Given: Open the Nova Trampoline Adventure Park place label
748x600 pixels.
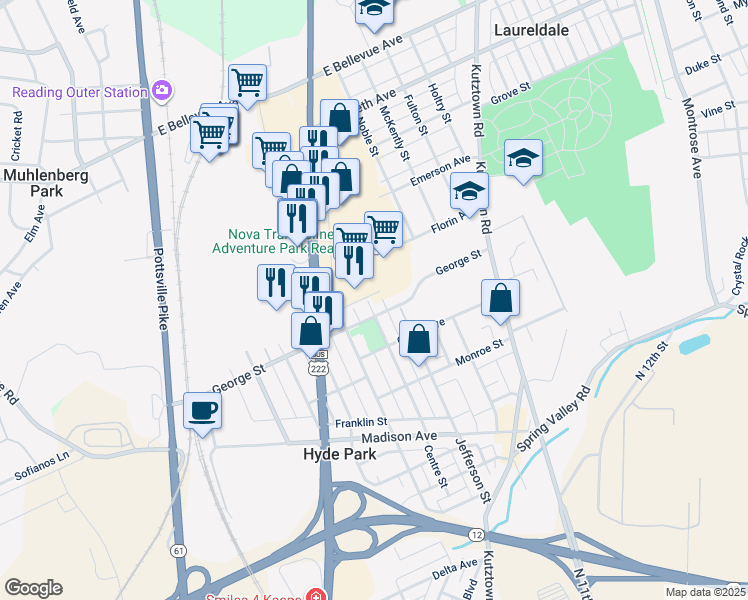Looking at the screenshot, I should coord(273,241).
